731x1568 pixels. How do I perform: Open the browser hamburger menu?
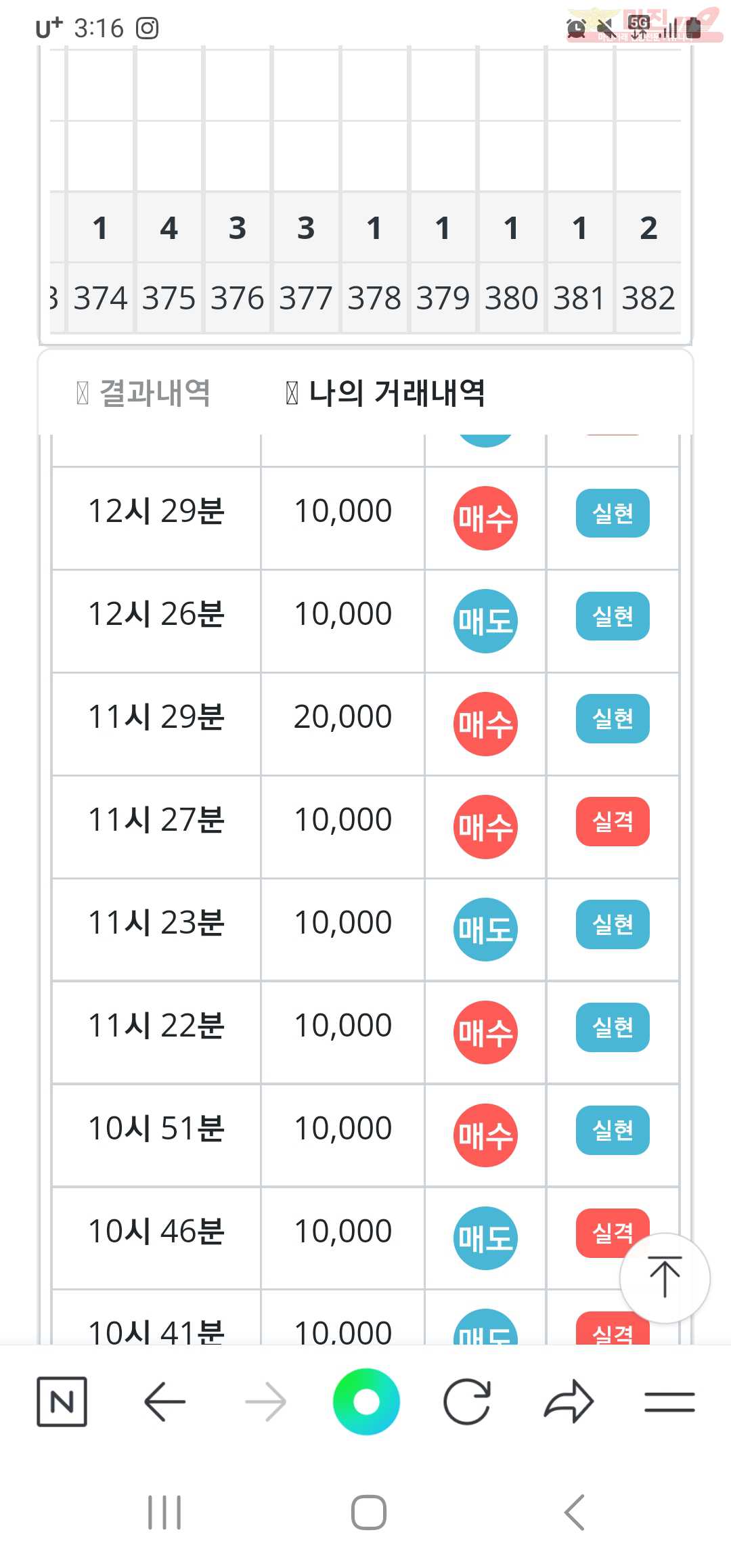pyautogui.click(x=669, y=1401)
